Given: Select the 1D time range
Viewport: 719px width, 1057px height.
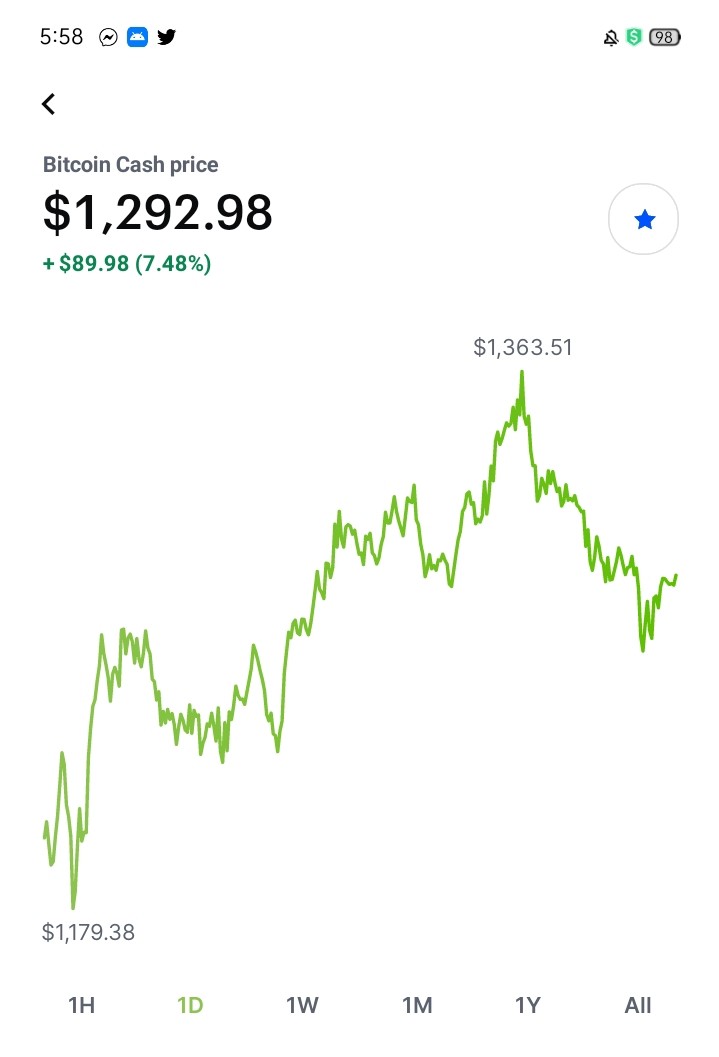Looking at the screenshot, I should point(190,1005).
